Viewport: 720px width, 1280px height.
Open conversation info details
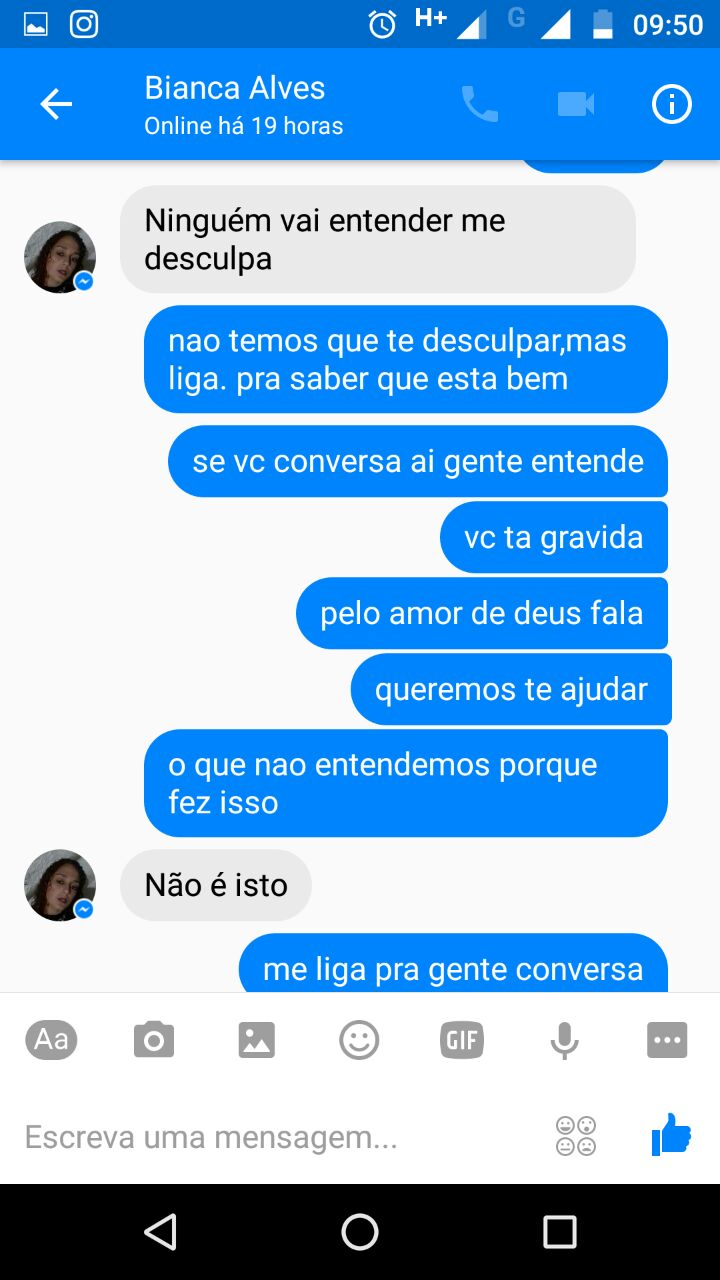[672, 104]
